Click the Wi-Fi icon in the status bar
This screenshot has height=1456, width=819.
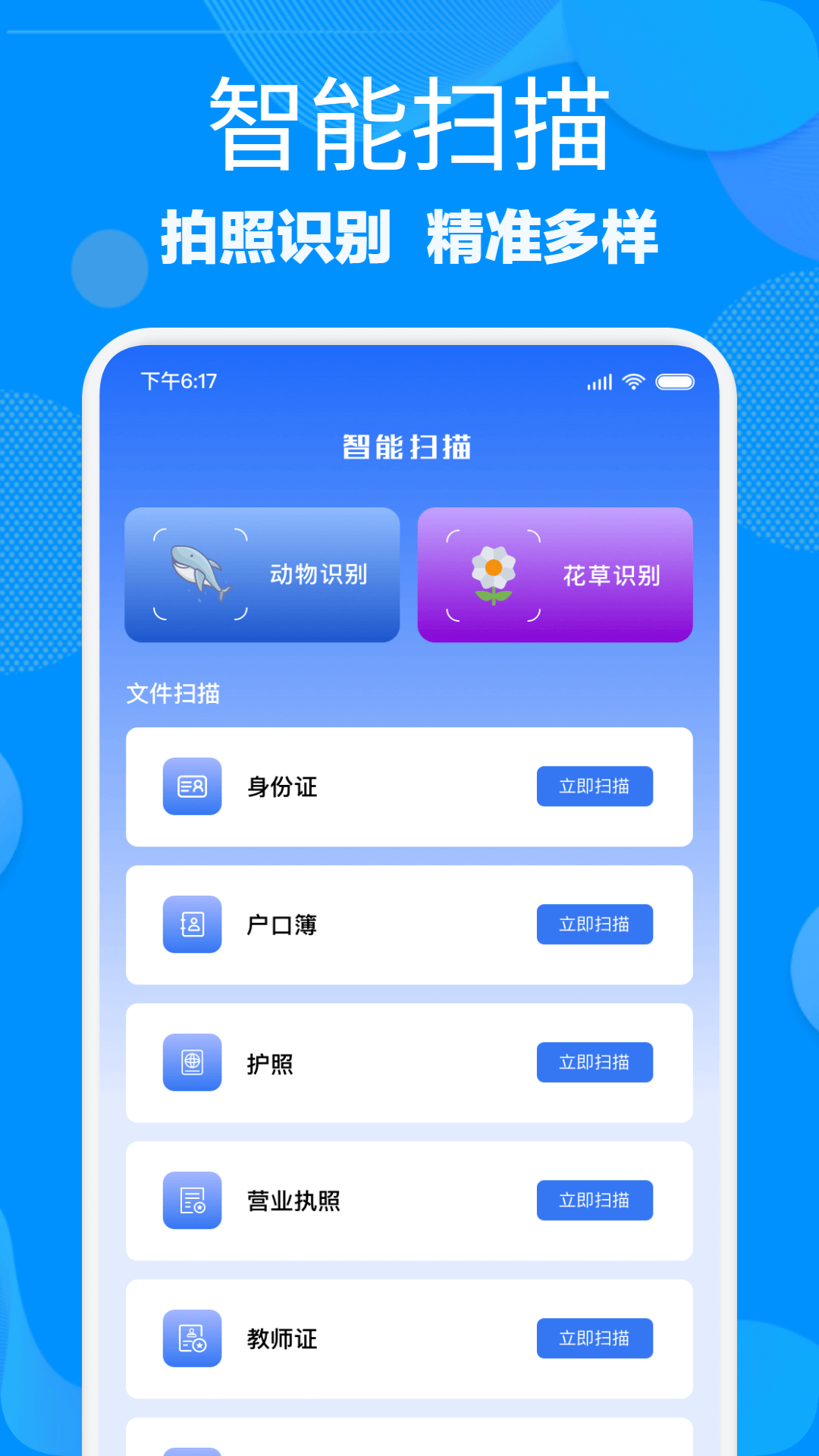click(634, 383)
